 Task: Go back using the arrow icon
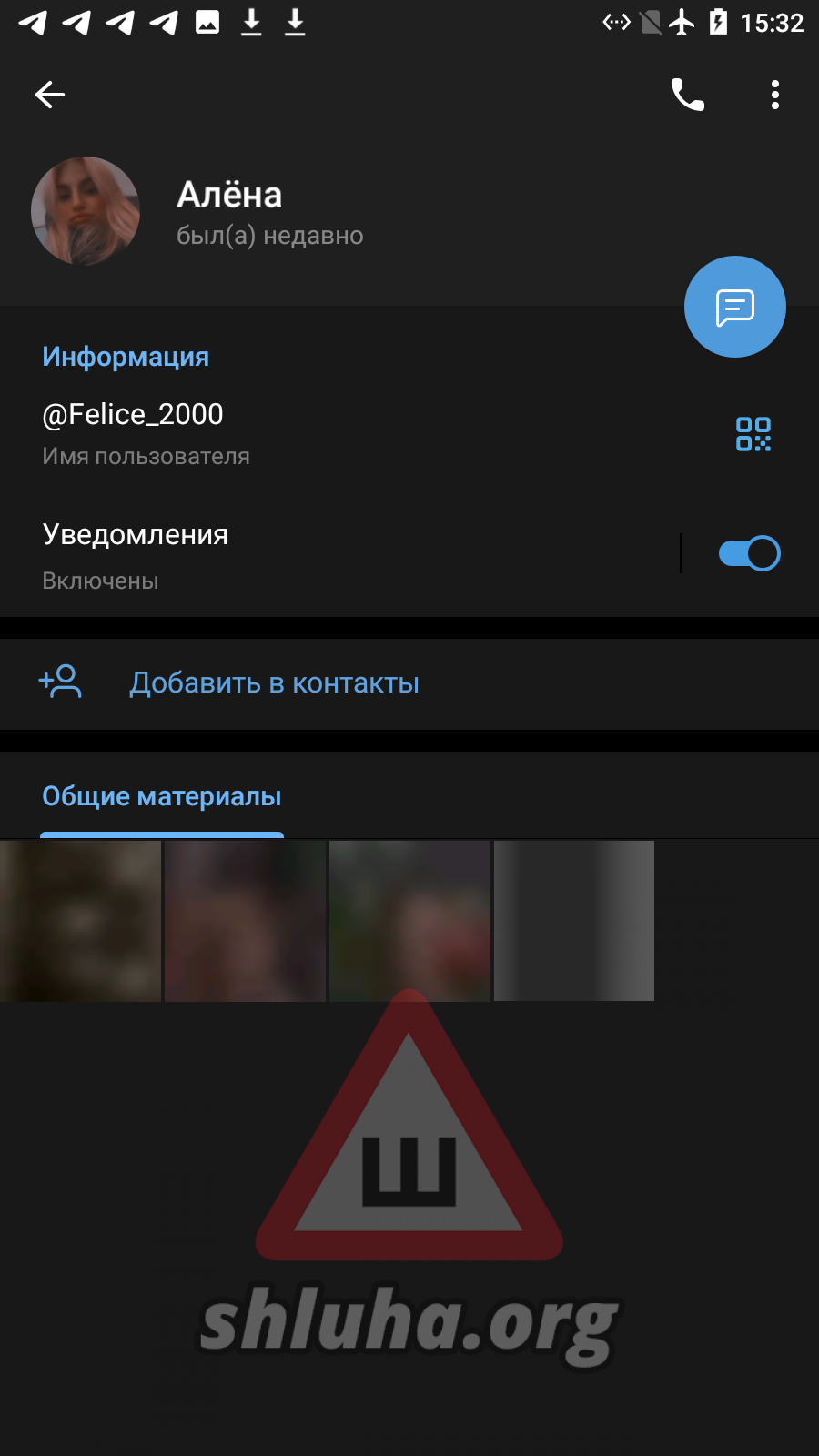50,95
